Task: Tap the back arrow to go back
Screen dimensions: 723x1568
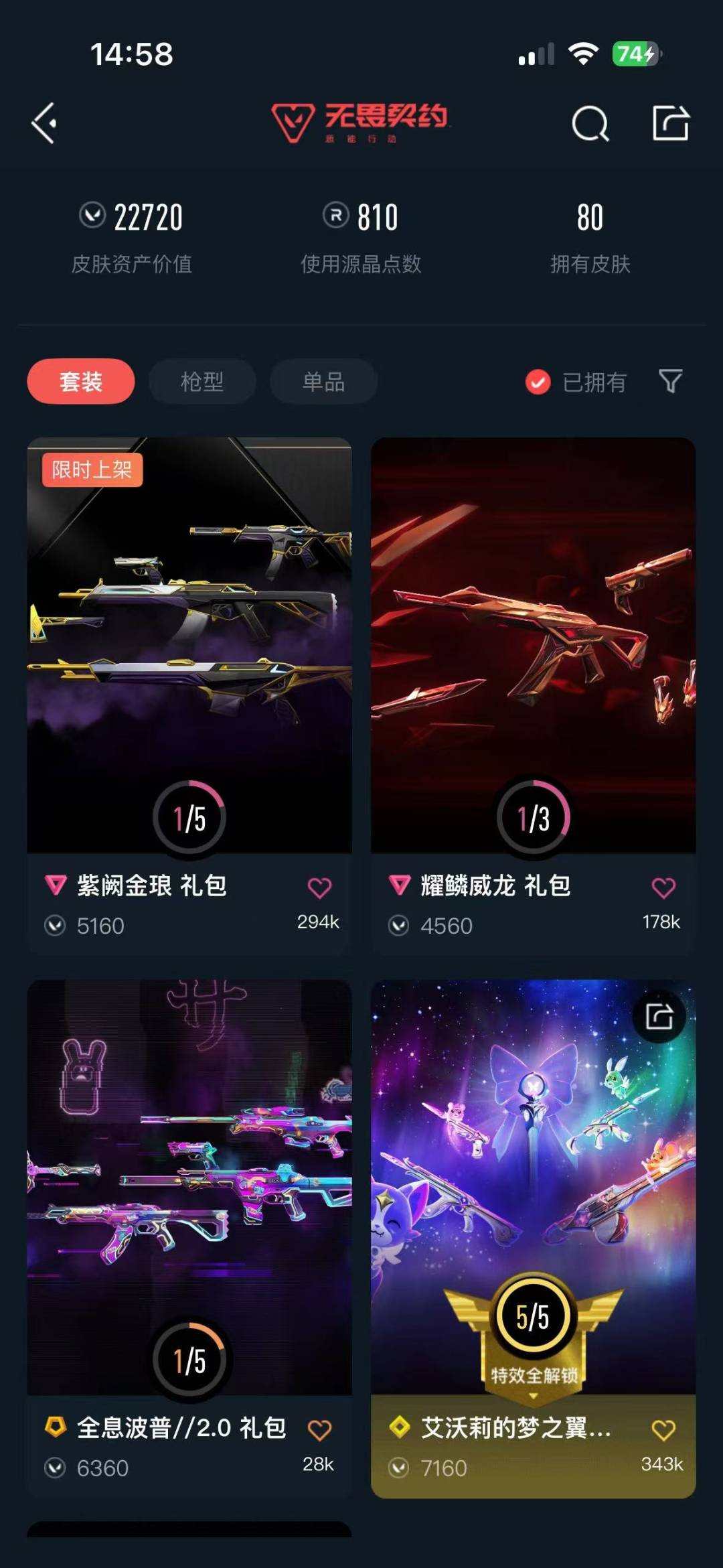Action: pyautogui.click(x=44, y=124)
